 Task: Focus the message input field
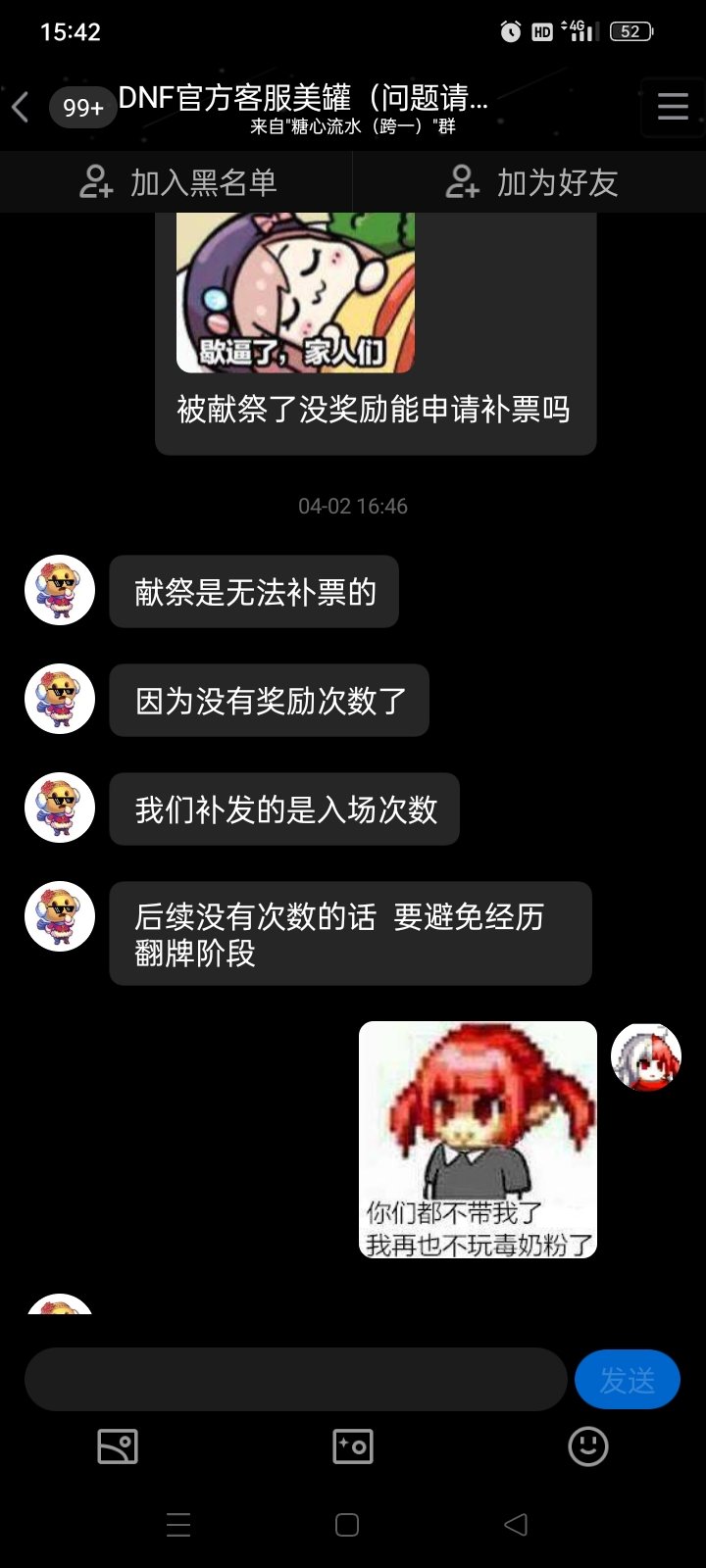click(x=294, y=1380)
